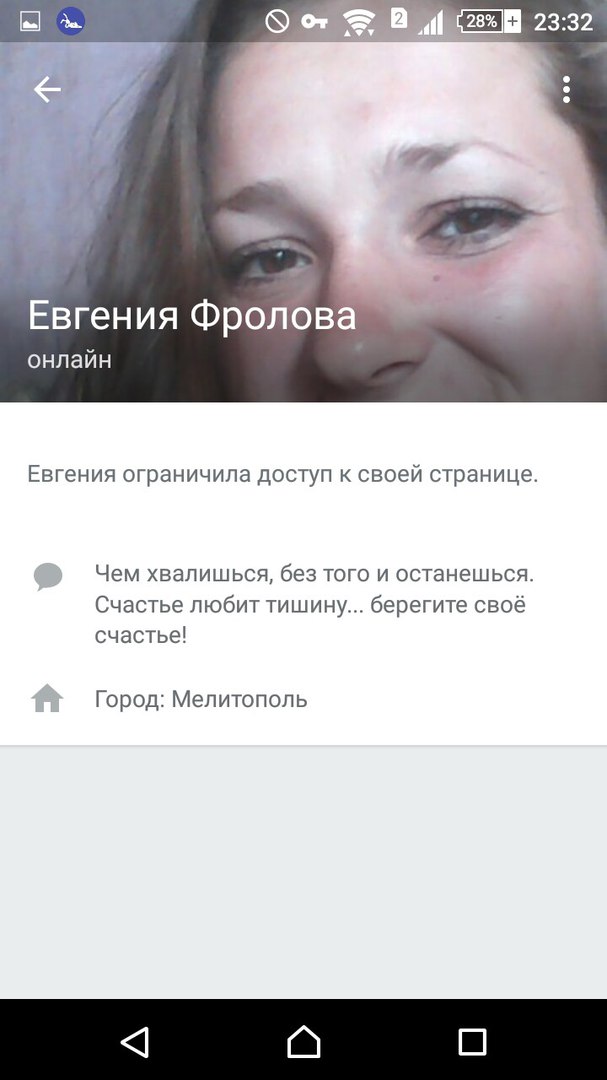Open the recent apps view
This screenshot has height=1080, width=607.
[x=472, y=1042]
